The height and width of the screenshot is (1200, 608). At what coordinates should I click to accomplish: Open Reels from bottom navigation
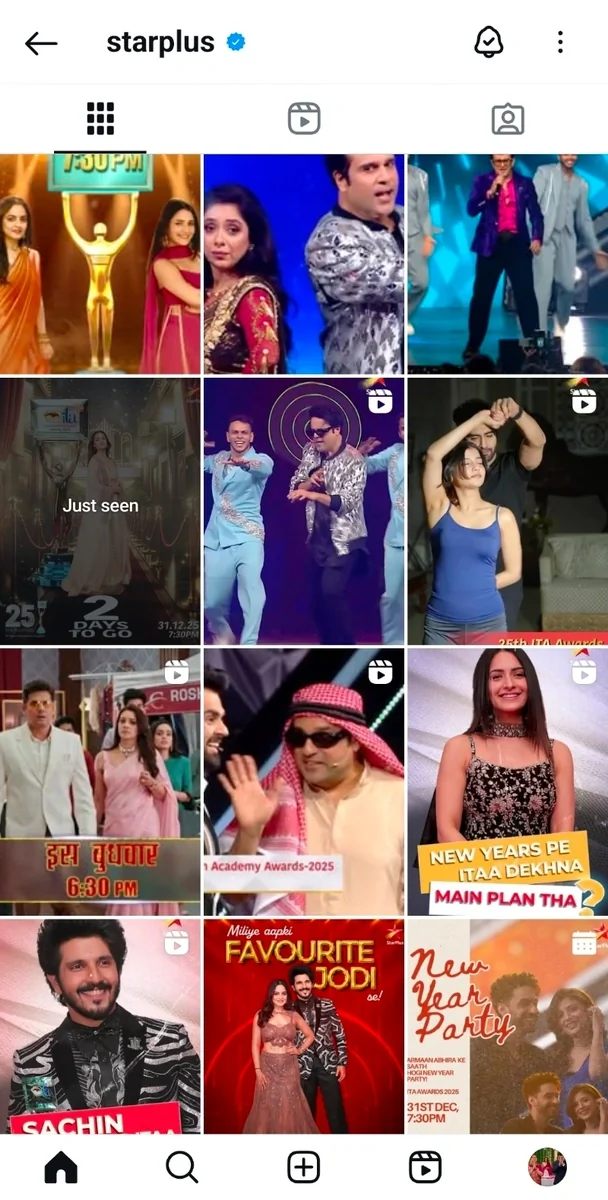(425, 1166)
